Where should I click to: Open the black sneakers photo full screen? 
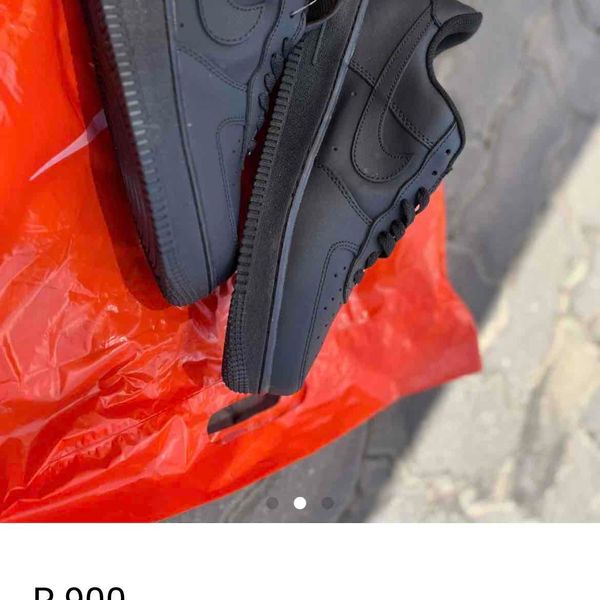point(300,250)
